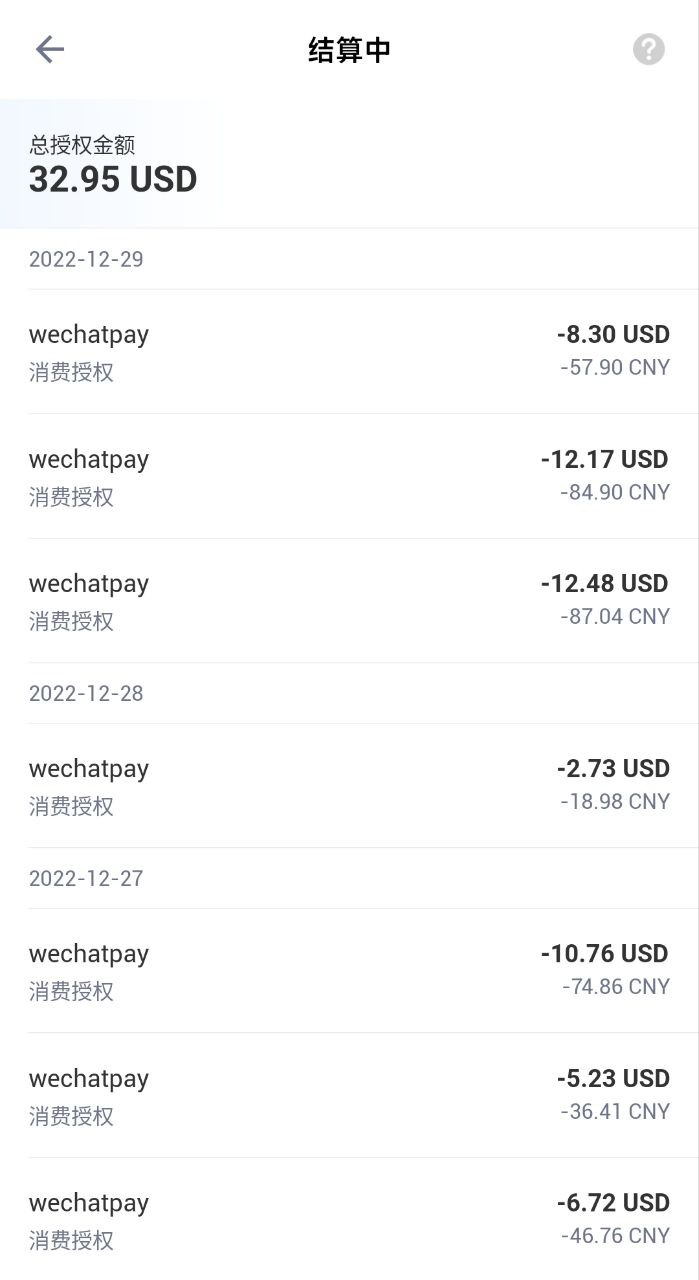
Task: View details of -10.76 USD transaction
Action: pyautogui.click(x=349, y=970)
